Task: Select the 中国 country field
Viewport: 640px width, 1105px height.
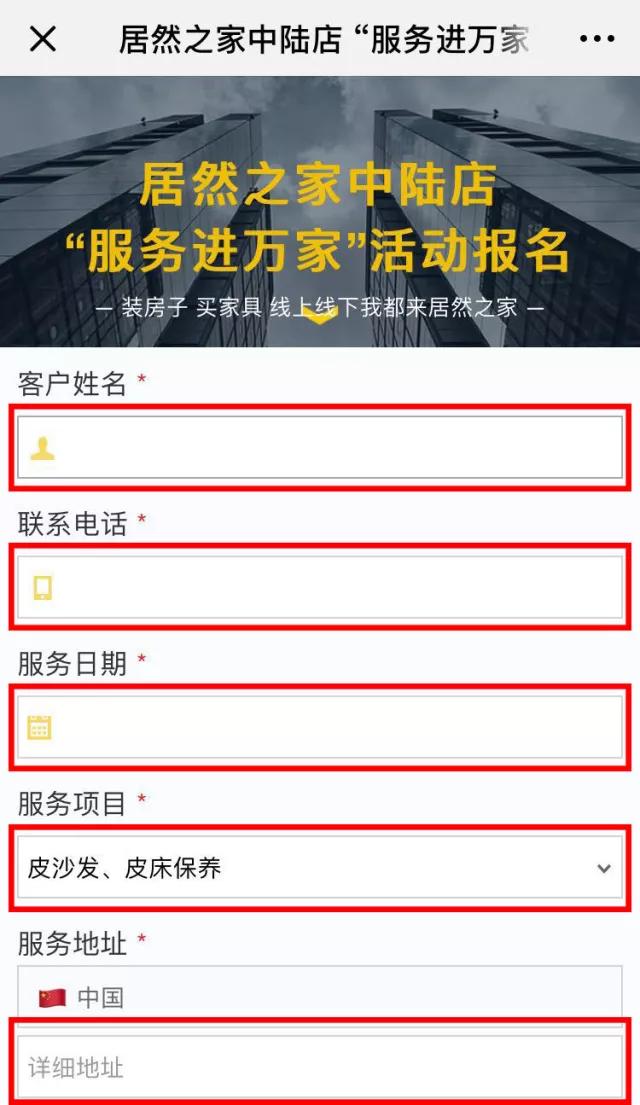Action: point(320,996)
